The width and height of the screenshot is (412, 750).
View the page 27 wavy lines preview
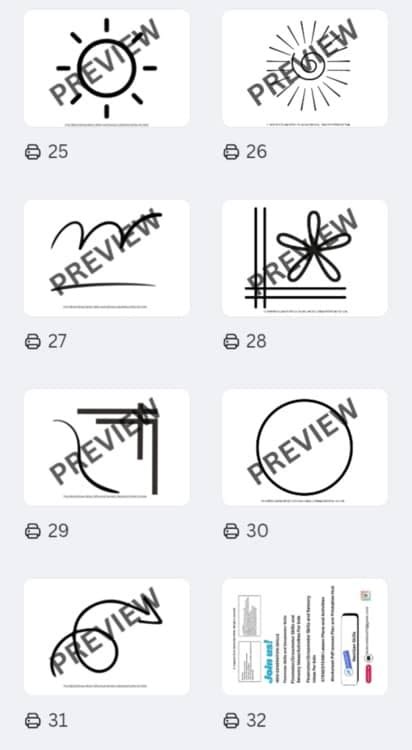(107, 258)
